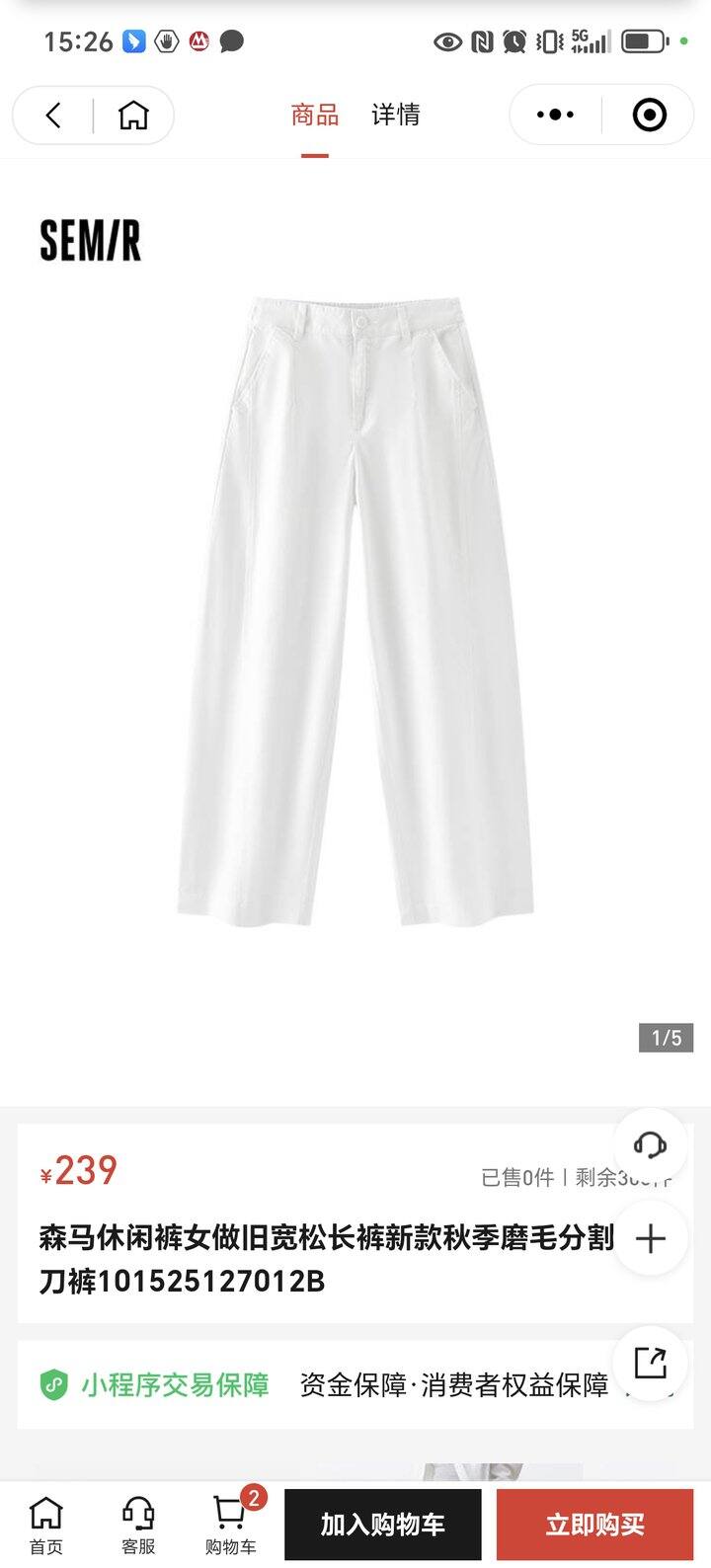Share this product via the floating share icon
The image size is (711, 1568).
pos(650,1363)
